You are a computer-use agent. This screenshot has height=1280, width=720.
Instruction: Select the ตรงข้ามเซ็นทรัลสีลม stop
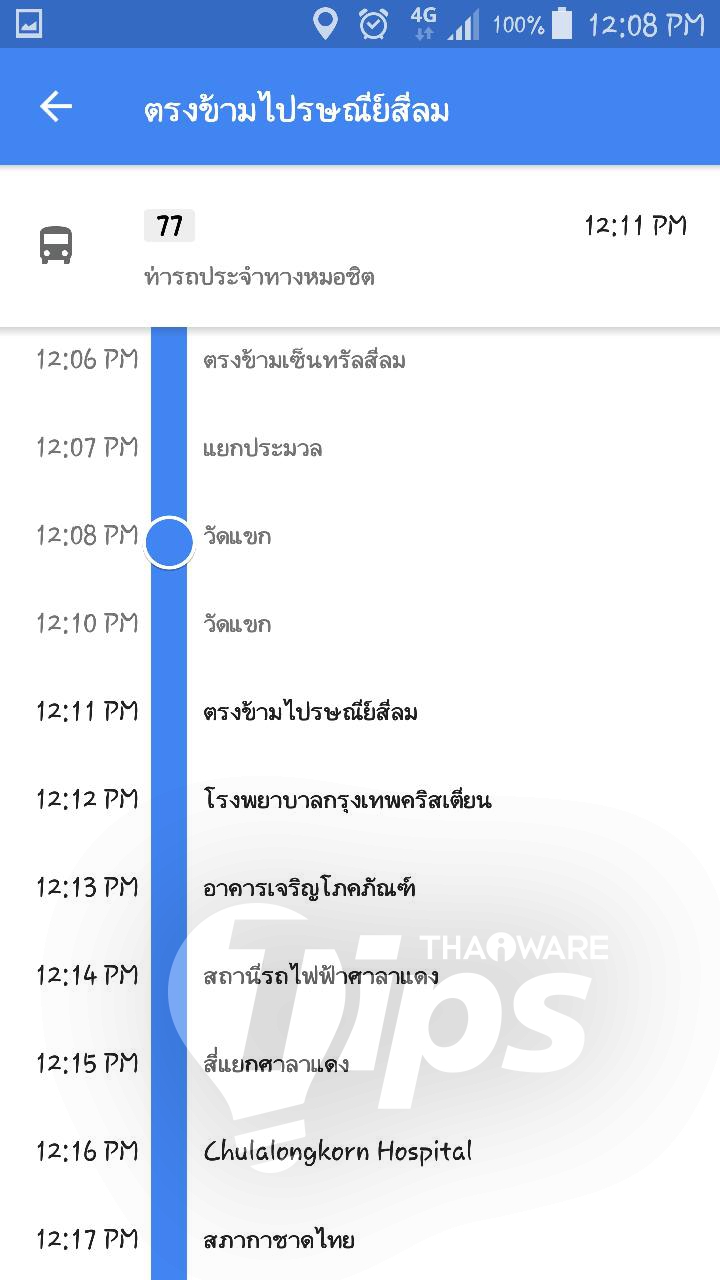(x=304, y=360)
